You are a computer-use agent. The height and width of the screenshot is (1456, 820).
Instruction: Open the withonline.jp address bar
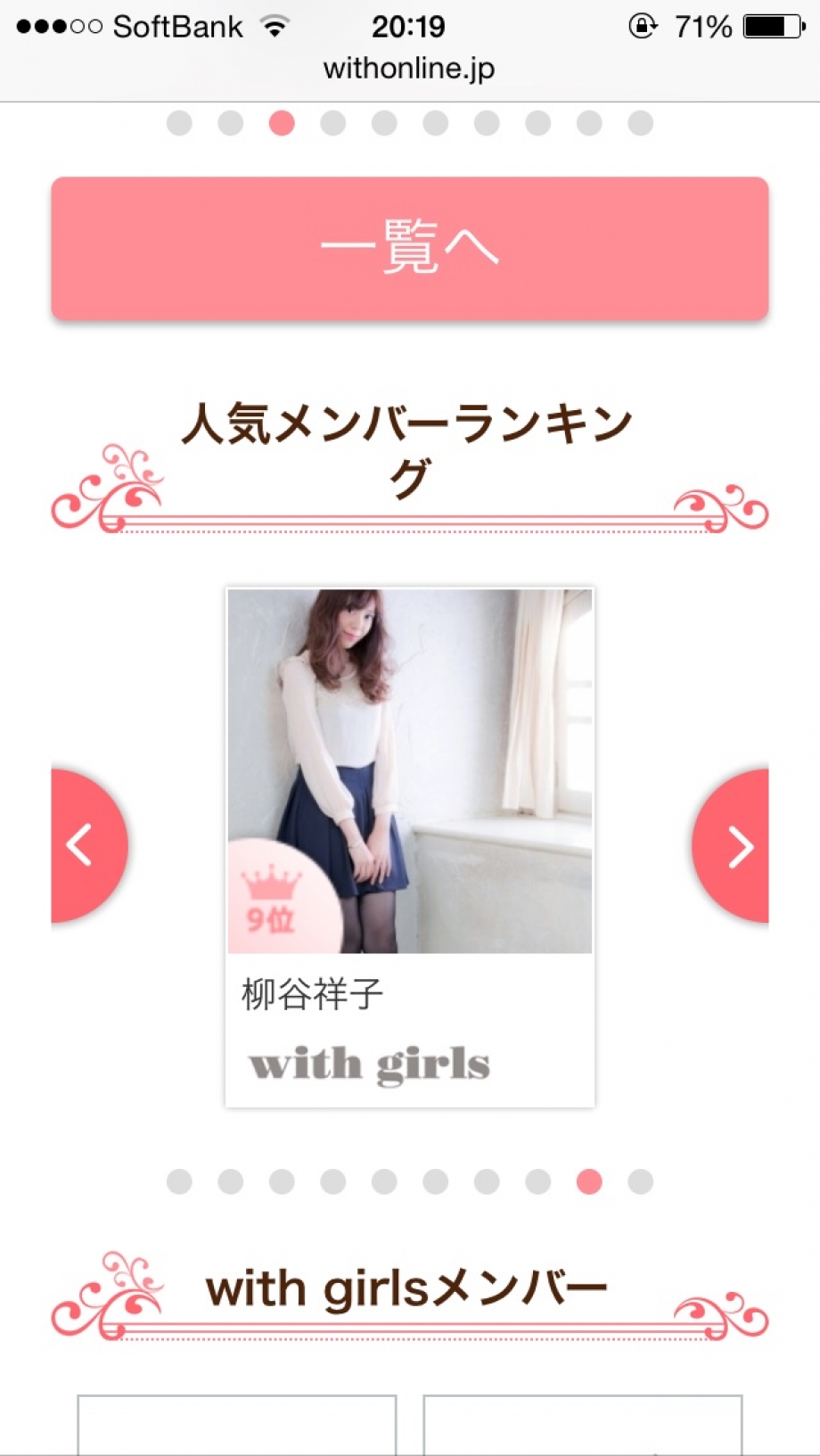[409, 69]
